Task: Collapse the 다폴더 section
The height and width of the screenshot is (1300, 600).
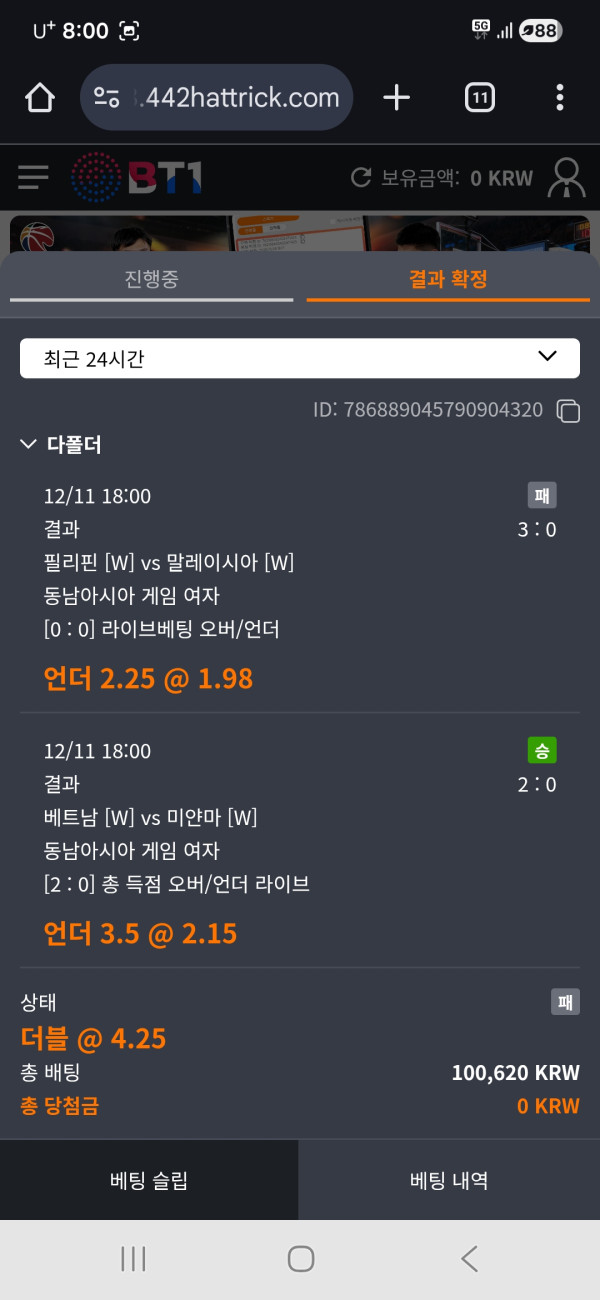Action: [29, 445]
